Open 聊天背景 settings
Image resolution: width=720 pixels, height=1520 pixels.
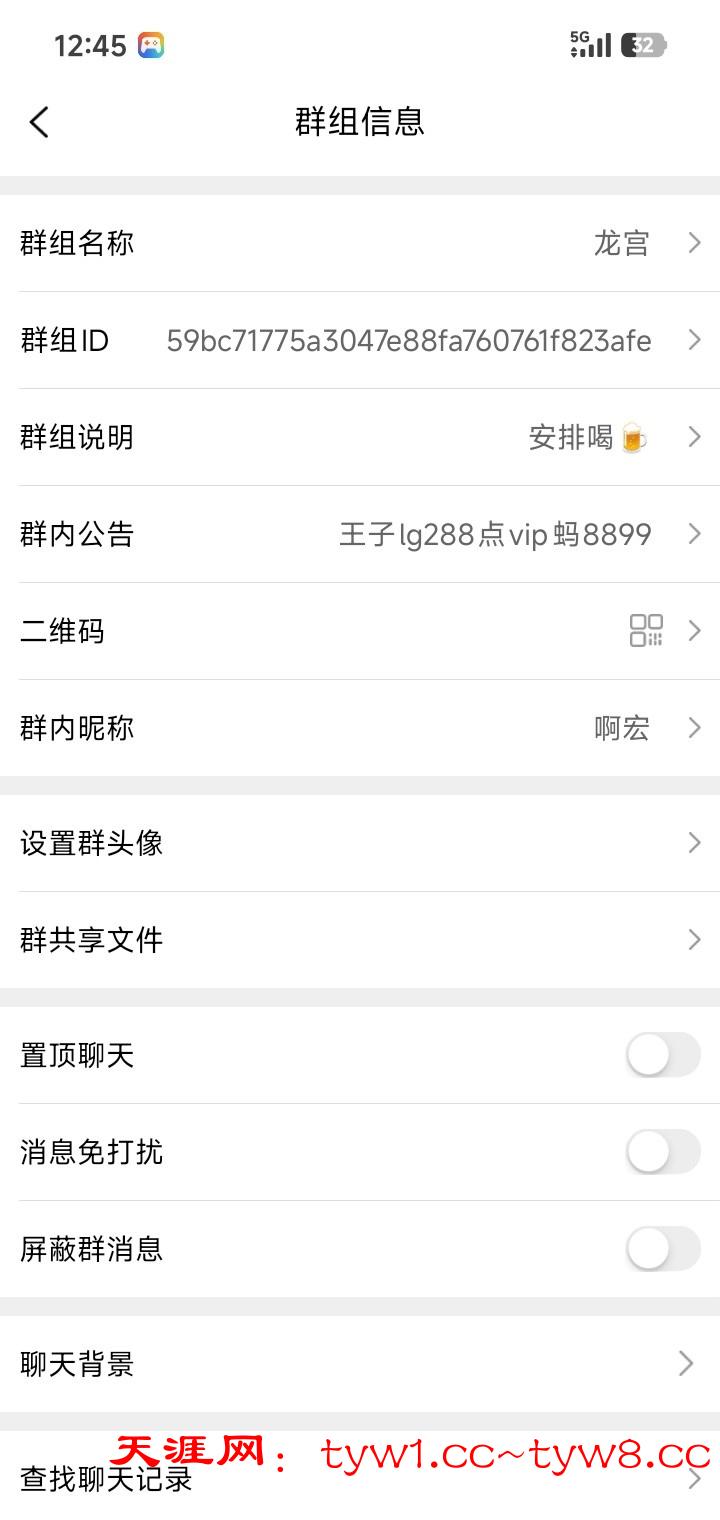[360, 1364]
